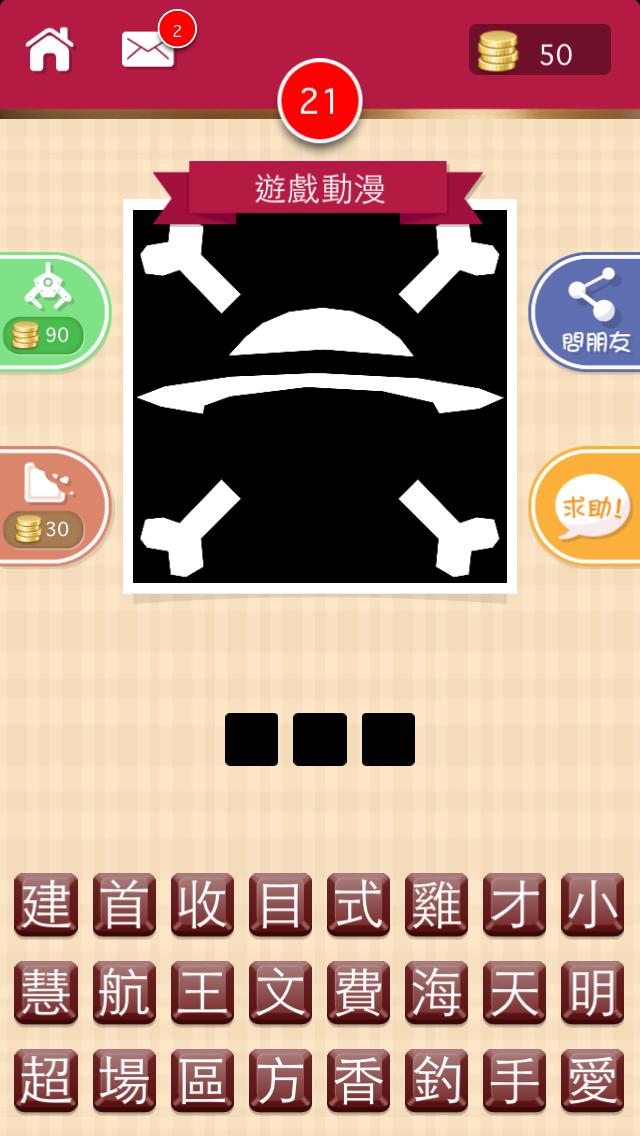
Task: Go to the home screen icon
Action: 49,49
